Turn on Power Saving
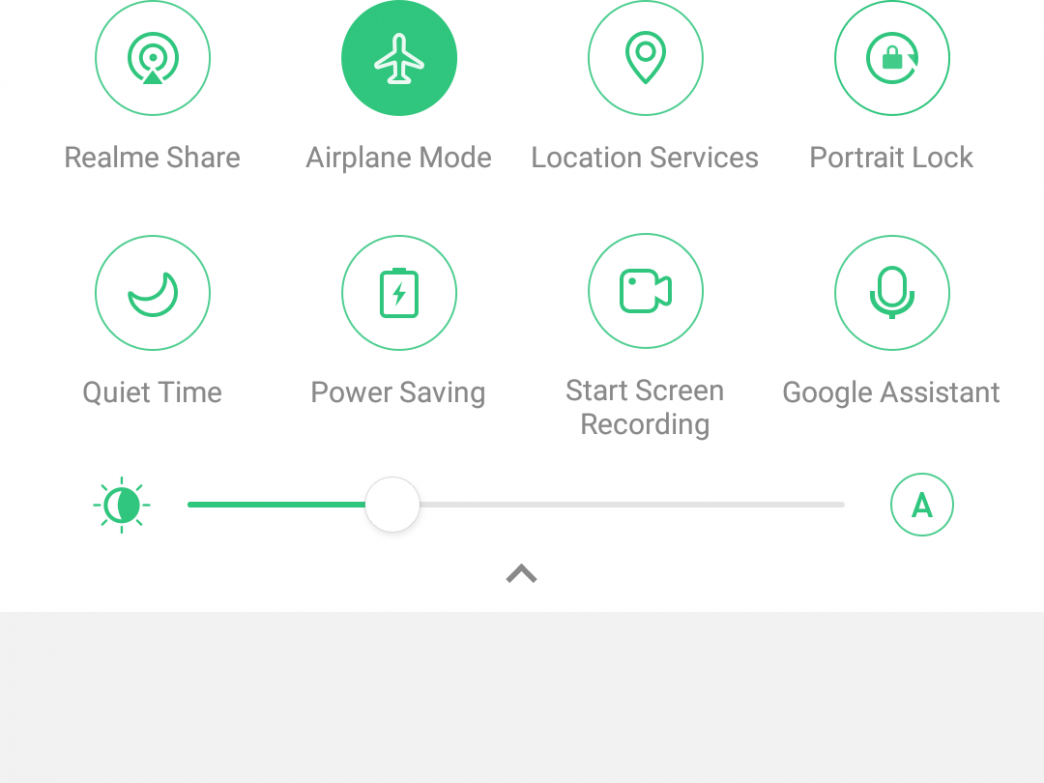 [399, 293]
